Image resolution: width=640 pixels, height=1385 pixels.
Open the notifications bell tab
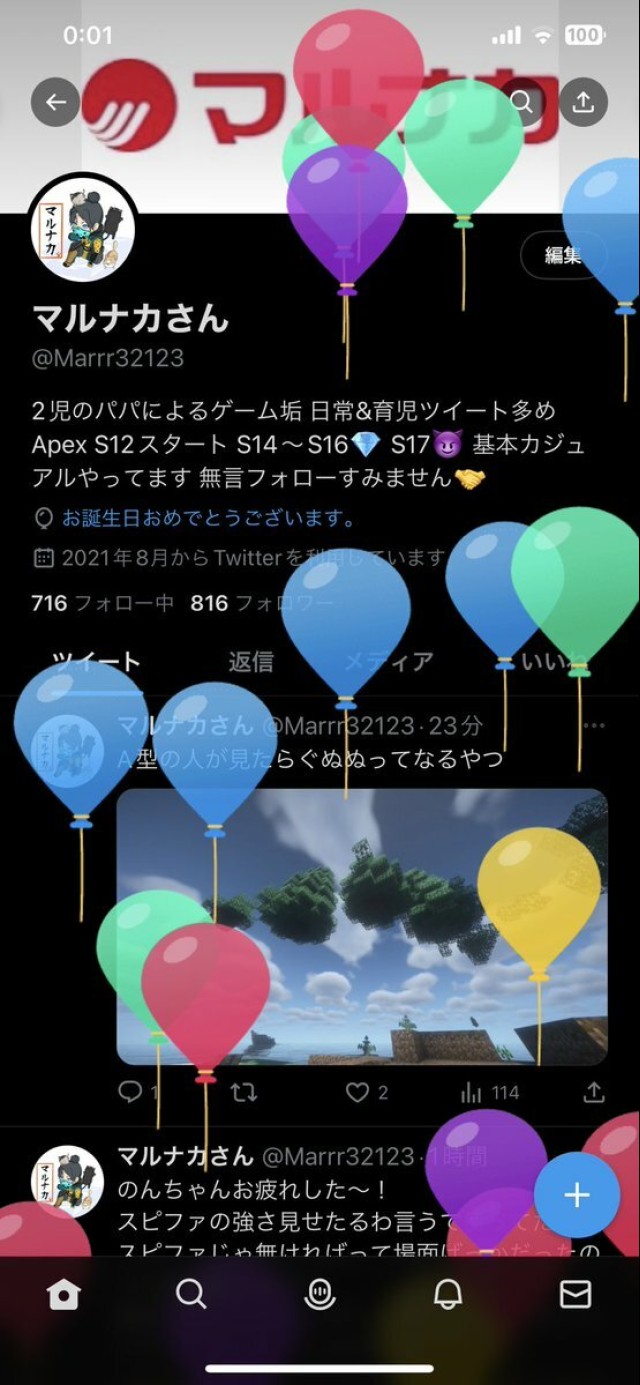tap(448, 1295)
